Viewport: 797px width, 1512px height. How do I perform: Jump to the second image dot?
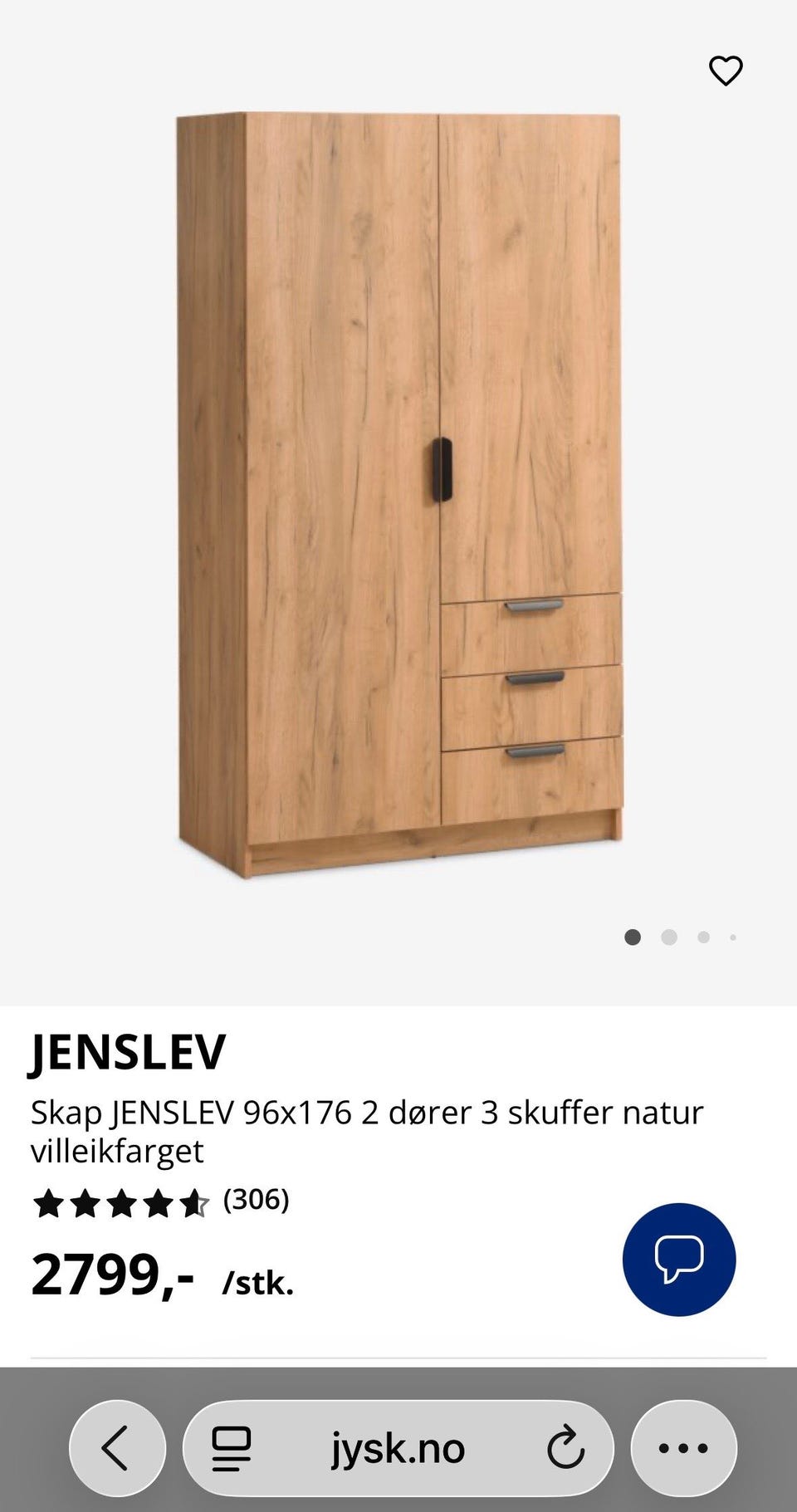pyautogui.click(x=669, y=937)
